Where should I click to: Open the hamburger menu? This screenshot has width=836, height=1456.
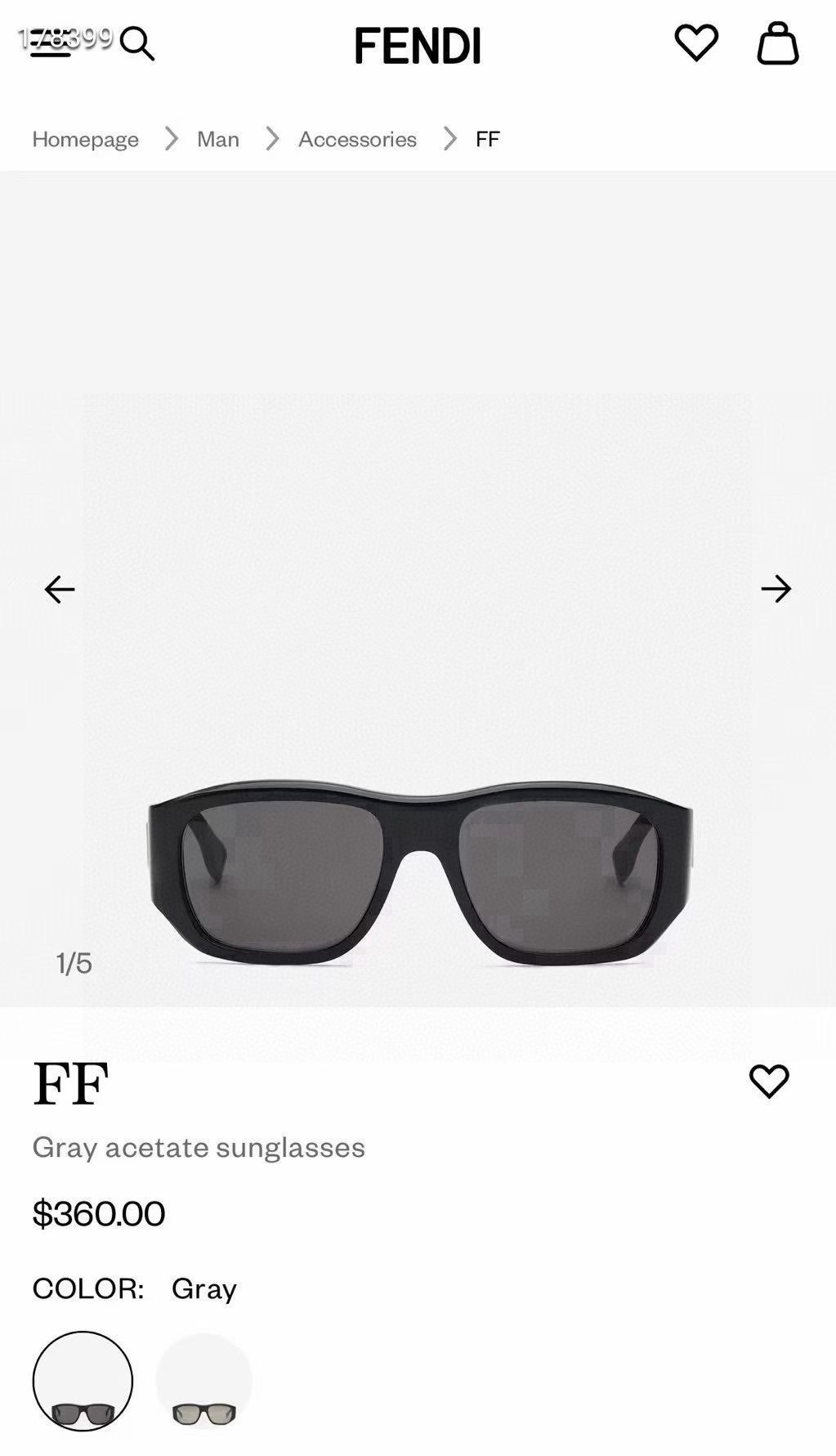50,43
